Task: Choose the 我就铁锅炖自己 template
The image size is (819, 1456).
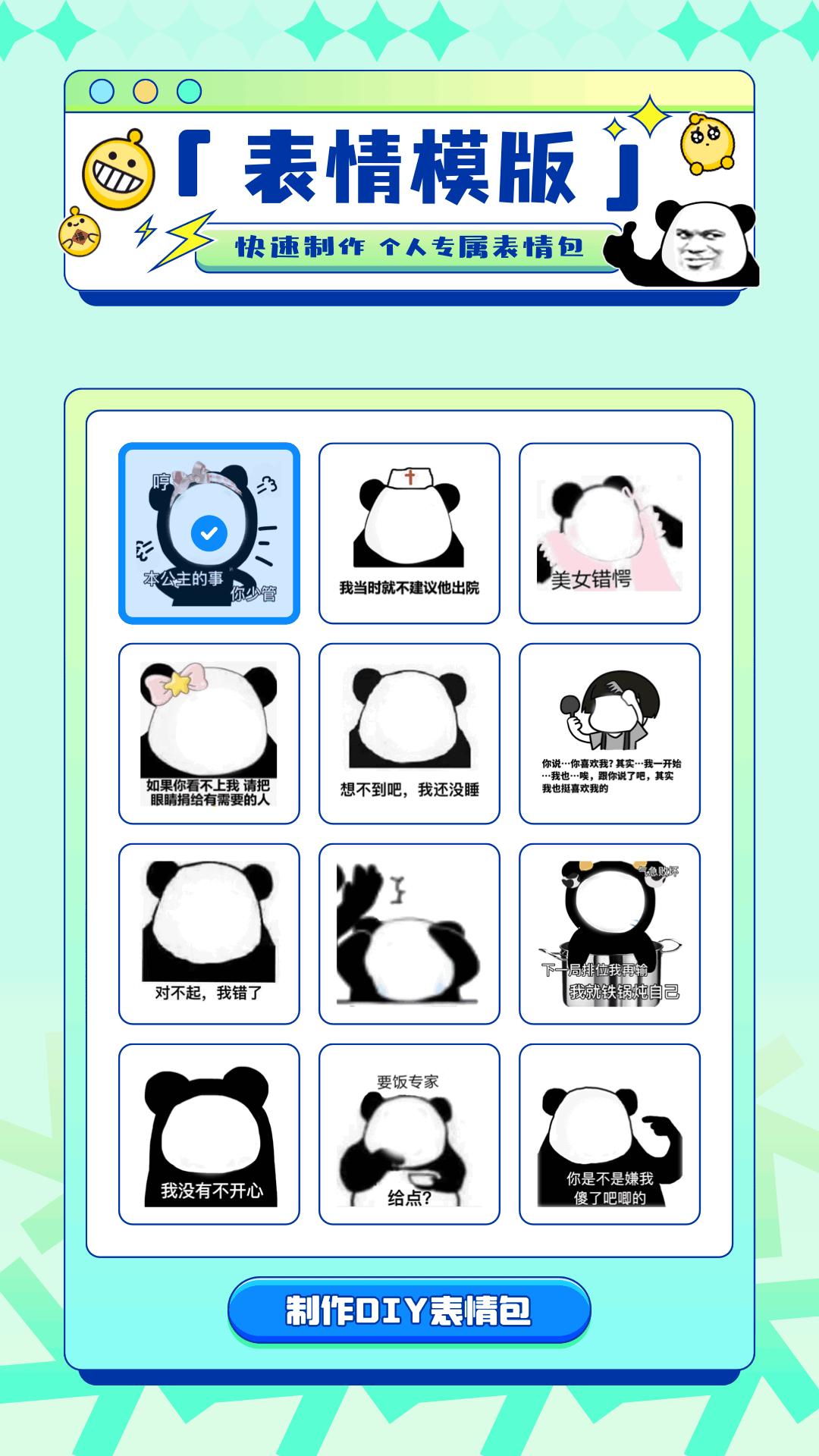Action: coord(610,934)
